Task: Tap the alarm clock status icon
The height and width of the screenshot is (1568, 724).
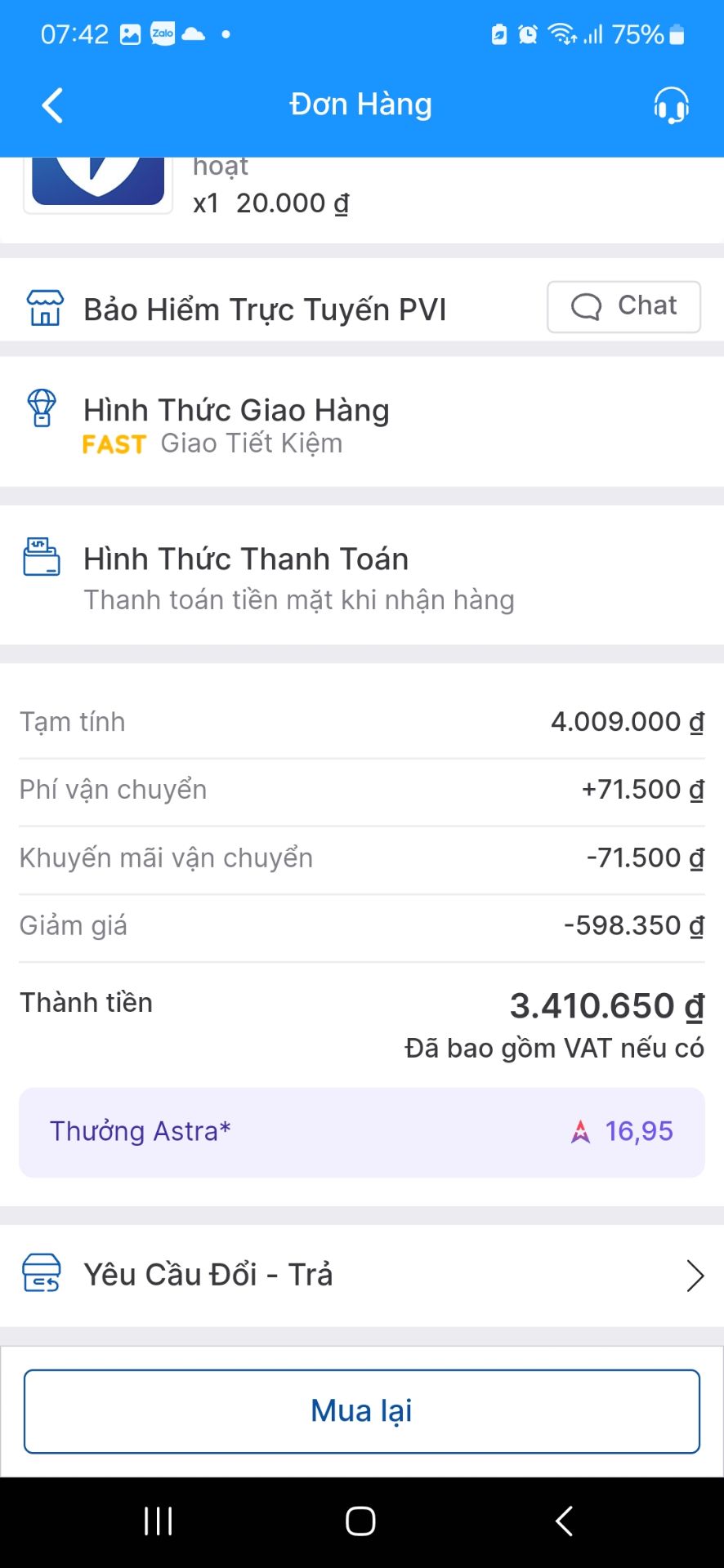Action: coord(527,33)
